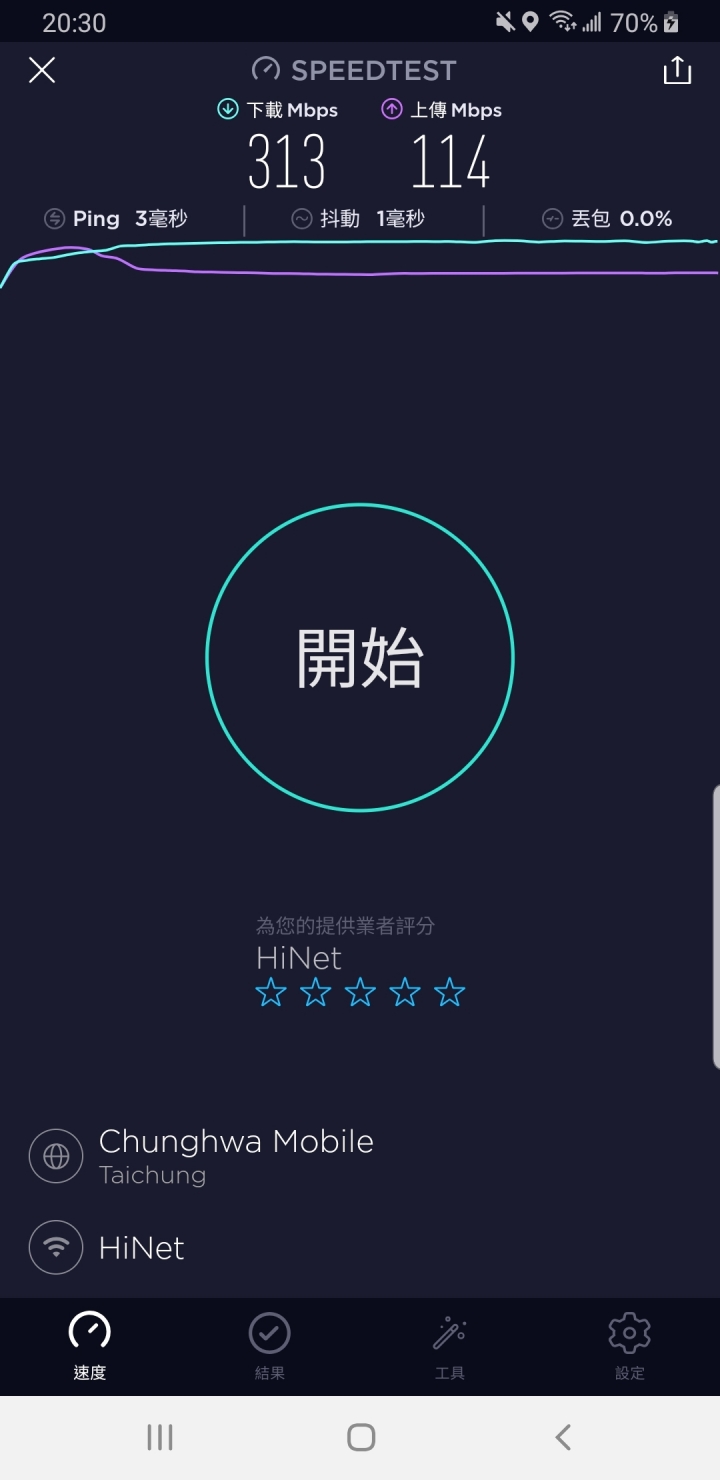Tap the 開始 button to start a test
Image resolution: width=720 pixels, height=1480 pixels.
(360, 657)
